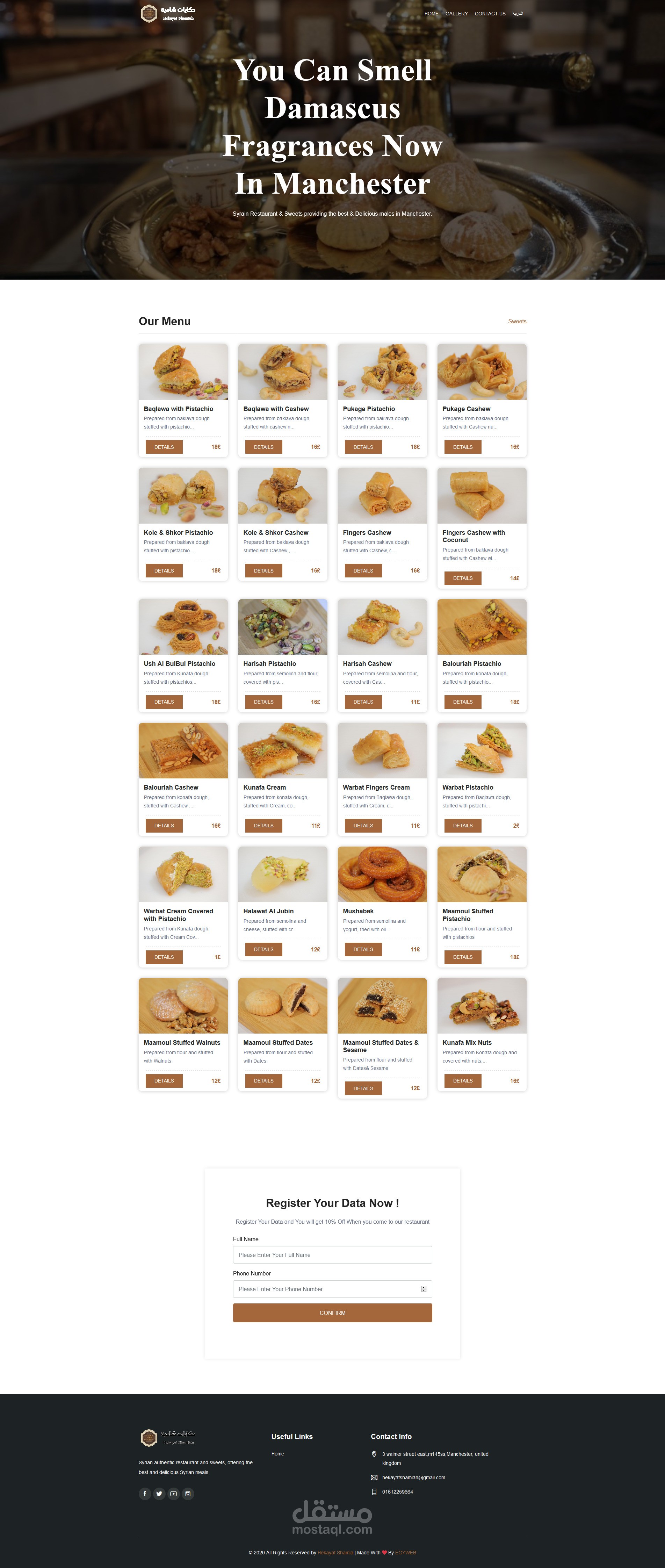Open the Twitter icon in footer
The image size is (665, 1568).
tap(159, 1493)
